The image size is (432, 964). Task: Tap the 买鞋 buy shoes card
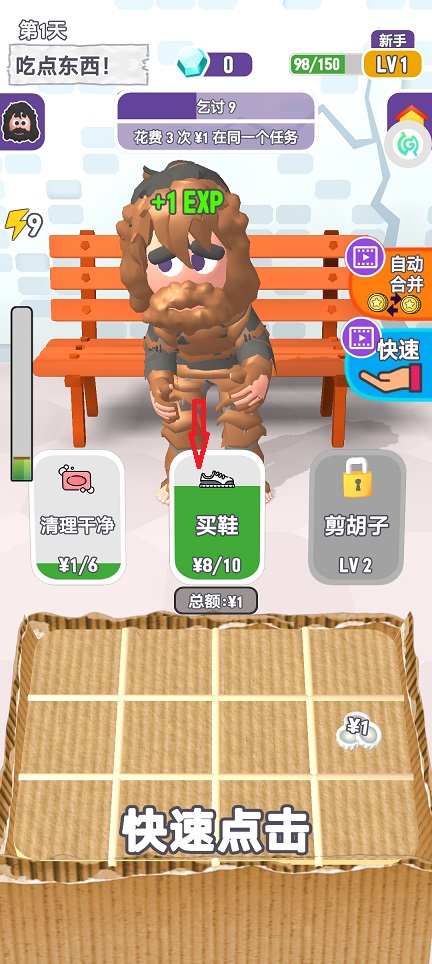click(217, 517)
